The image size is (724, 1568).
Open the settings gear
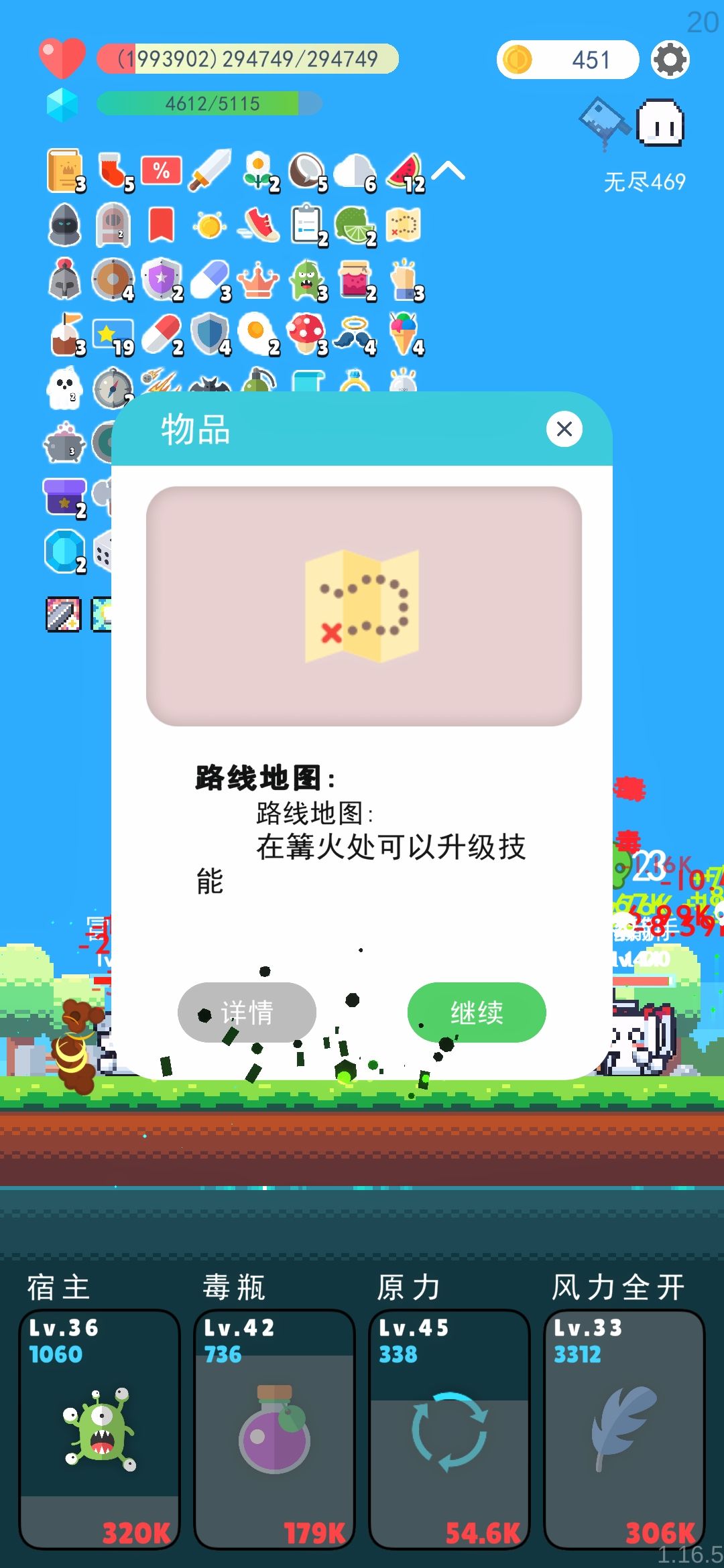670,60
